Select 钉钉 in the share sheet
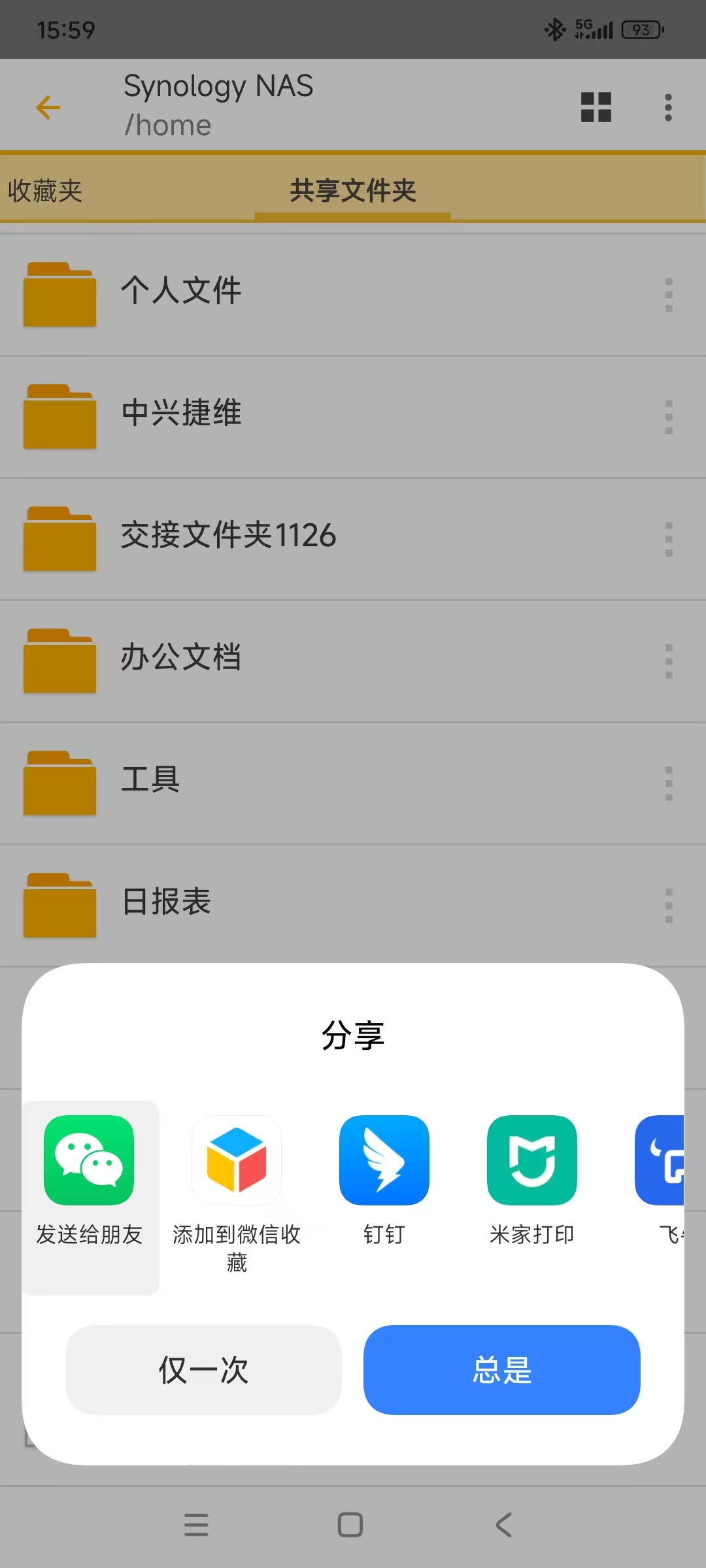This screenshot has height=1568, width=706. tap(384, 1160)
